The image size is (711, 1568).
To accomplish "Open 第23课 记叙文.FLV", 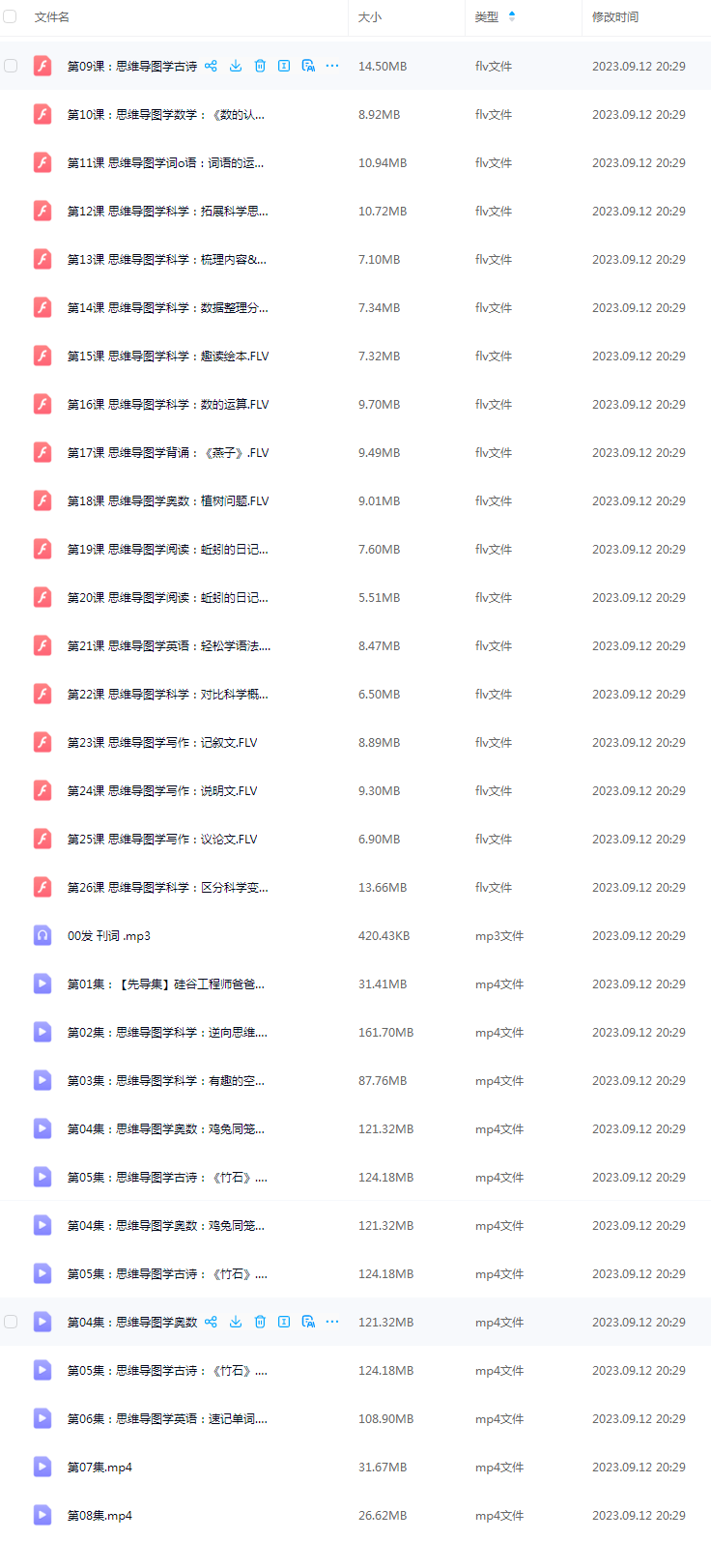I will pos(162,742).
